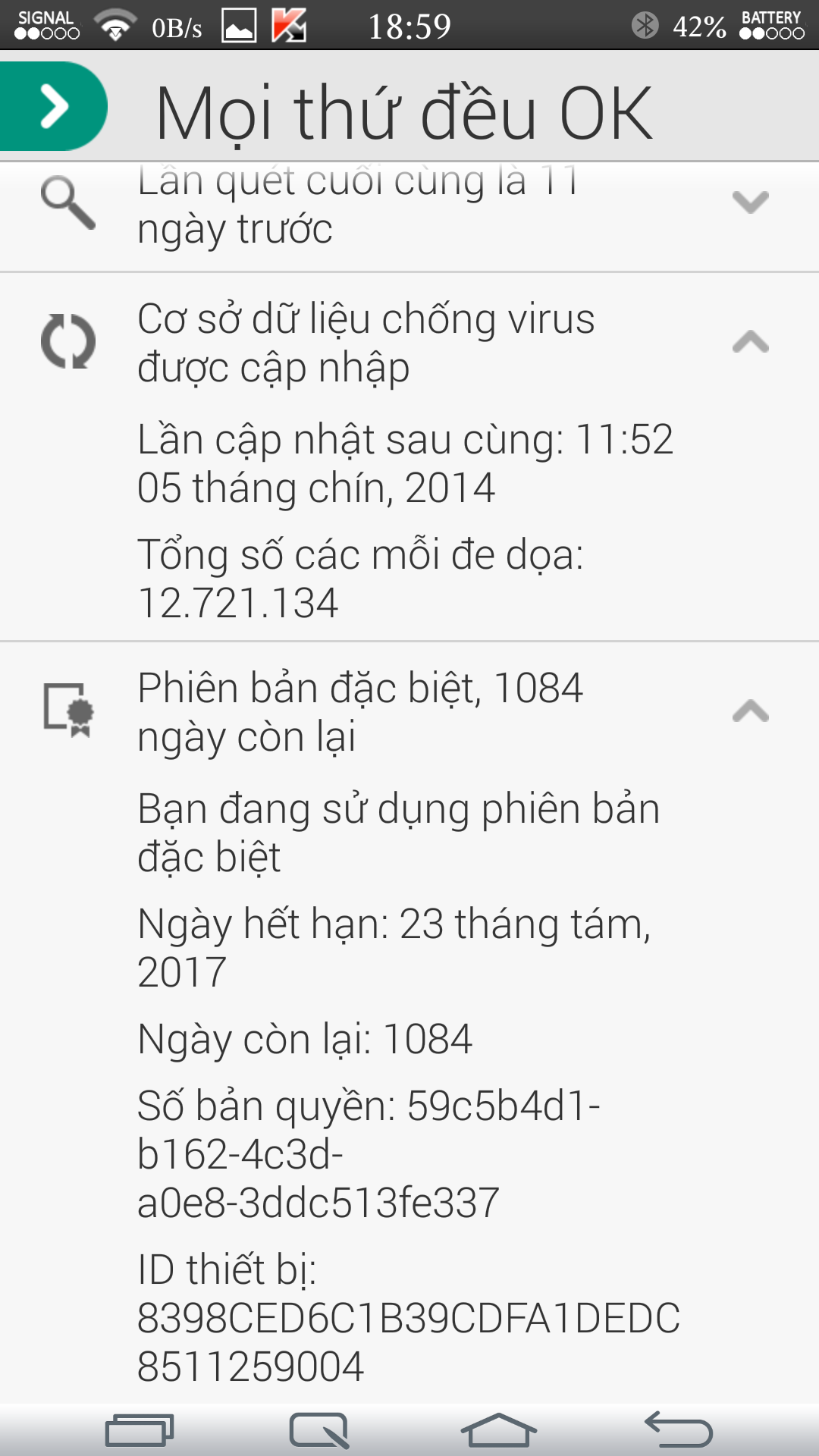
Task: Go to home screen via home button
Action: (x=498, y=1430)
